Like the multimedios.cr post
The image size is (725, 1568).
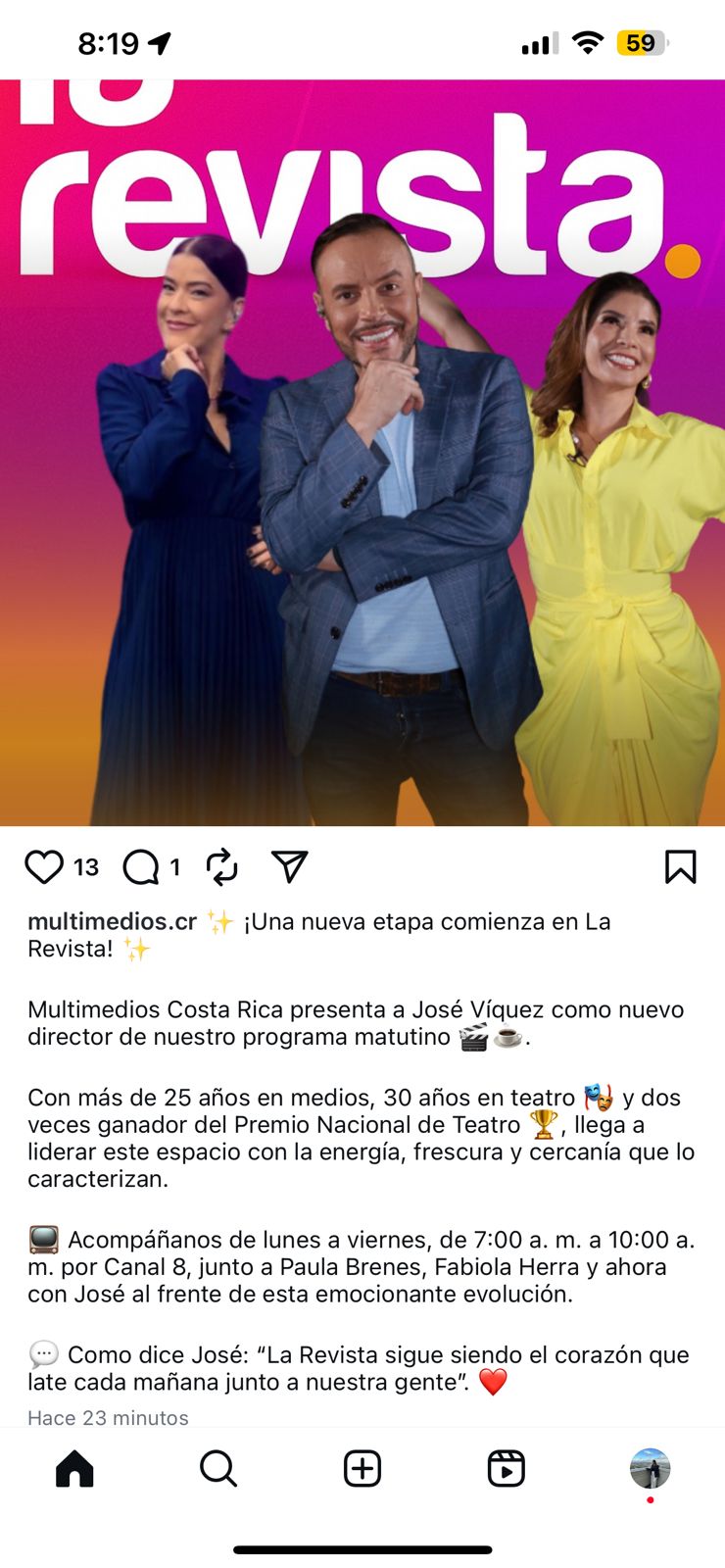pyautogui.click(x=44, y=867)
